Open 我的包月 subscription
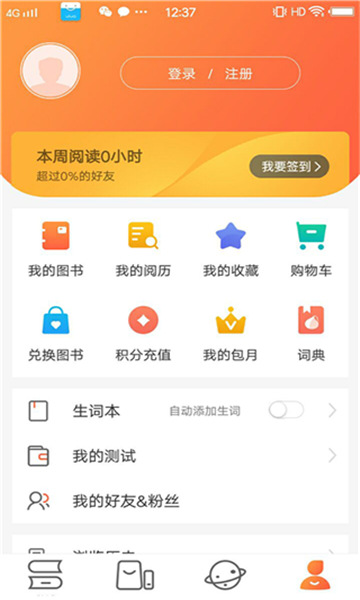Image resolution: width=360 pixels, height=600 pixels. [x=230, y=334]
